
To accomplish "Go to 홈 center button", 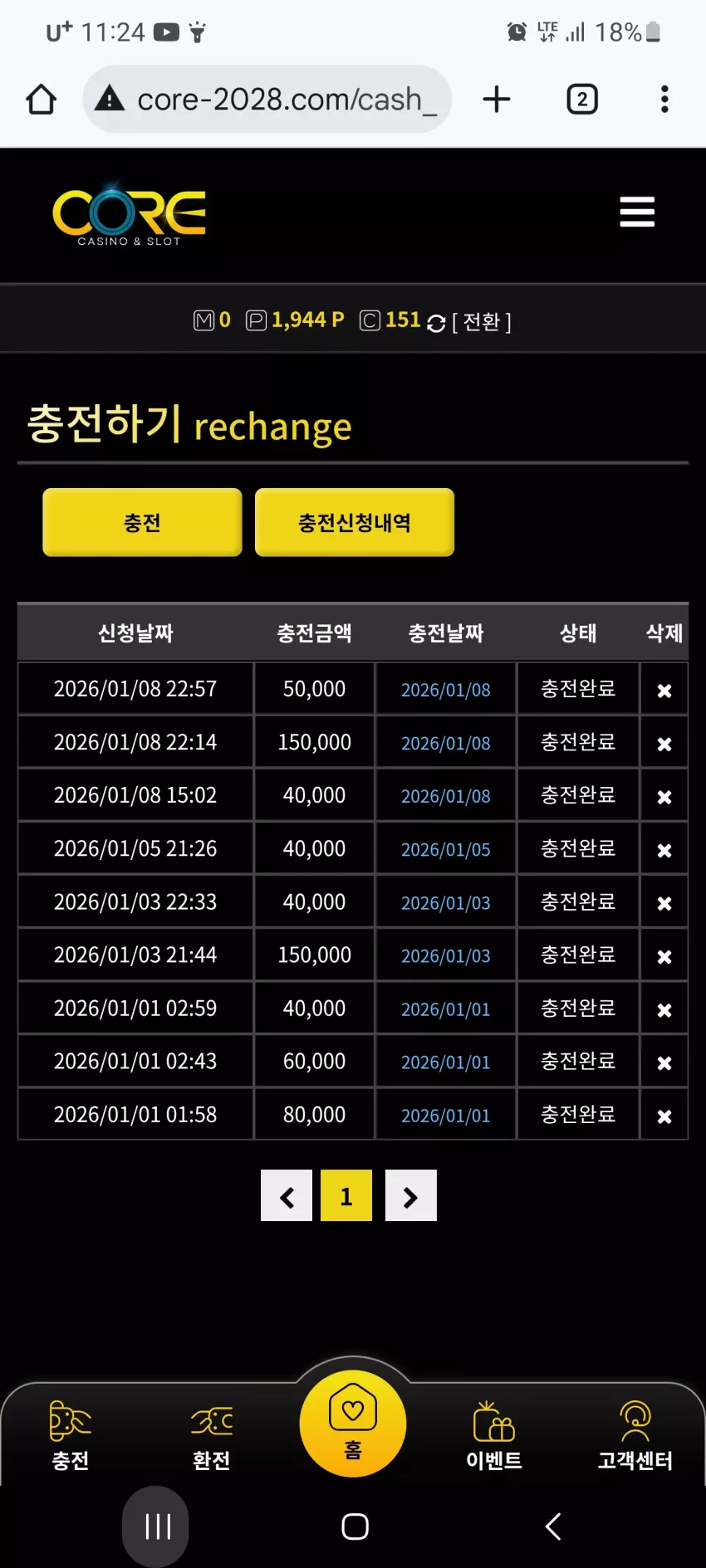I will [x=353, y=1424].
